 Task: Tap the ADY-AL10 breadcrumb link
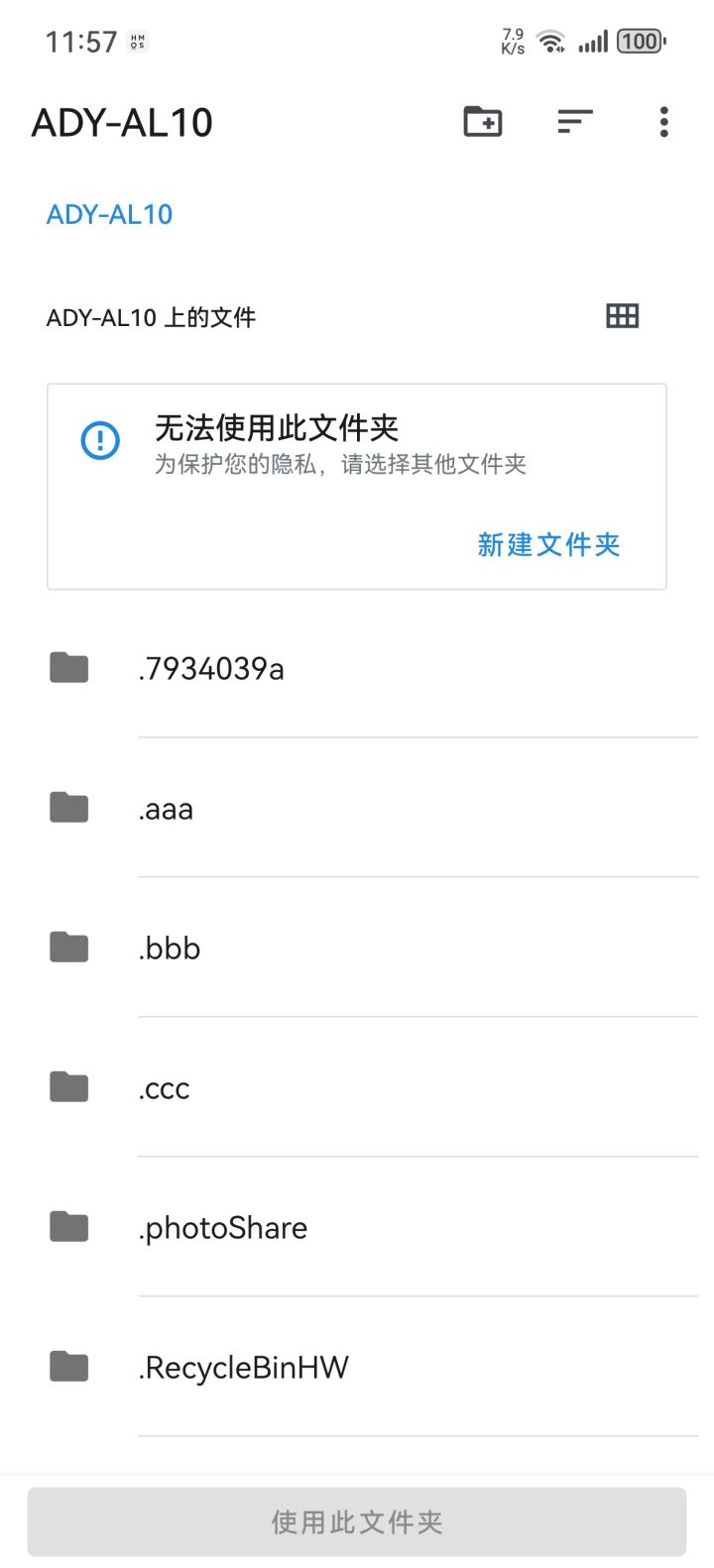109,214
